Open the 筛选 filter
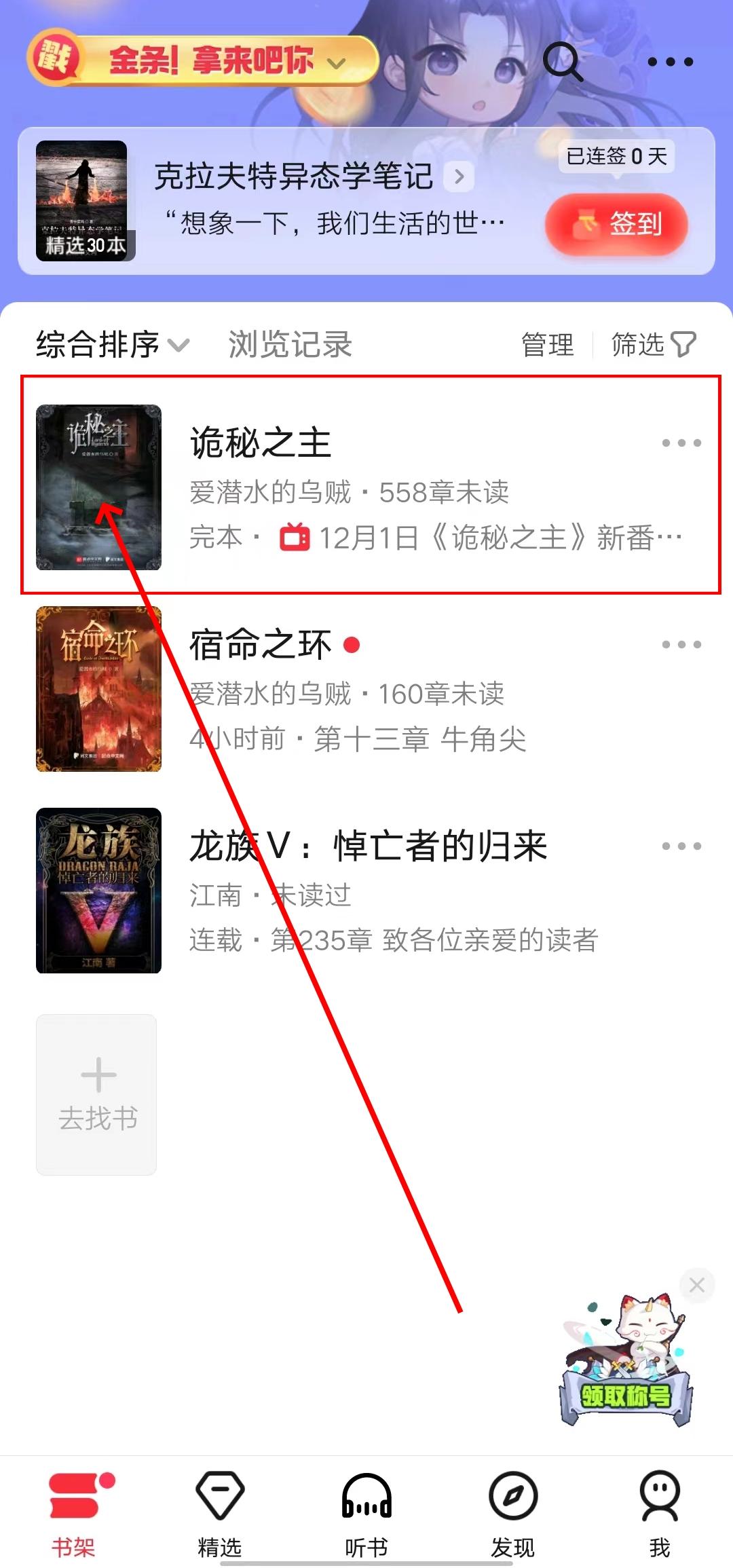The image size is (733, 1568). tap(653, 344)
